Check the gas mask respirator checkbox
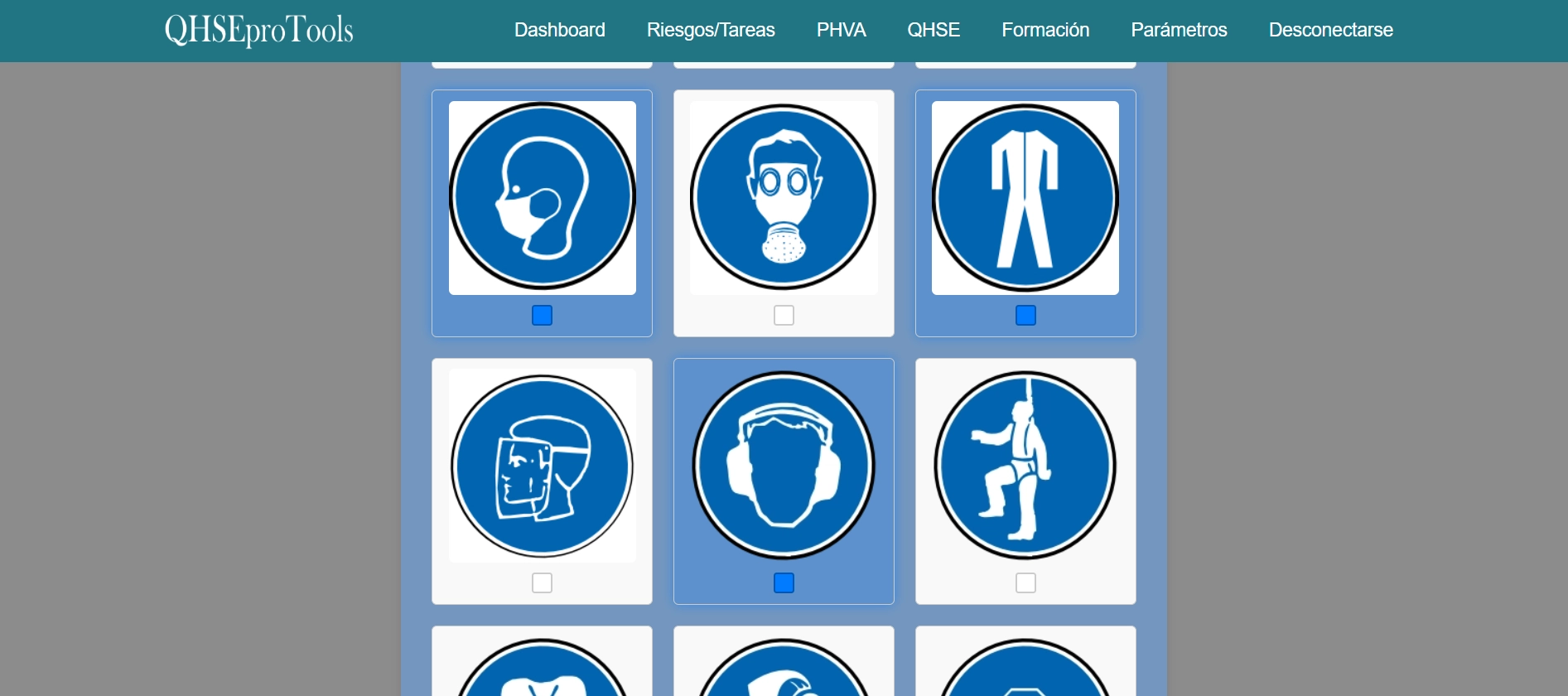This screenshot has width=1568, height=696. click(x=784, y=316)
